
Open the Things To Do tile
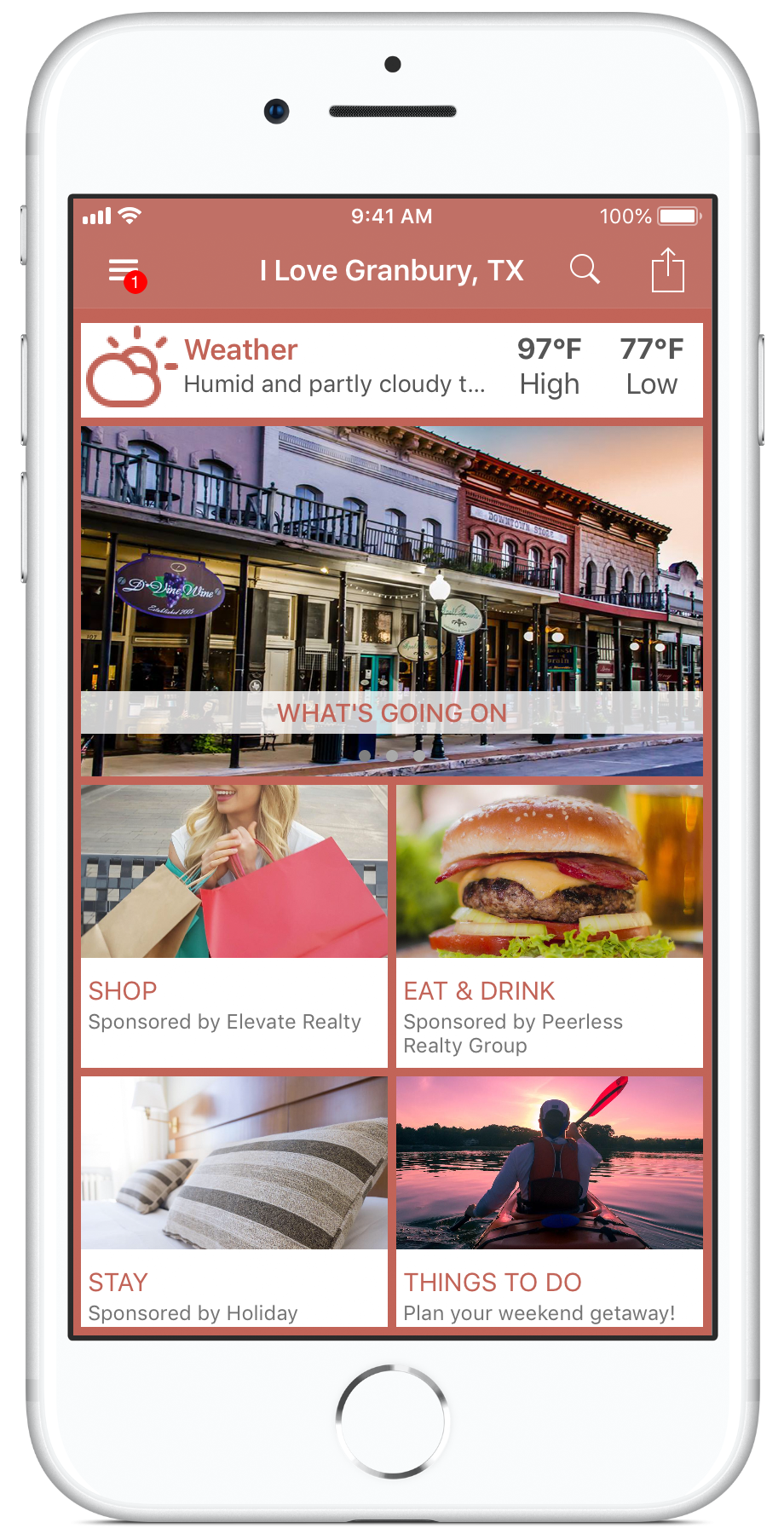[550, 1200]
